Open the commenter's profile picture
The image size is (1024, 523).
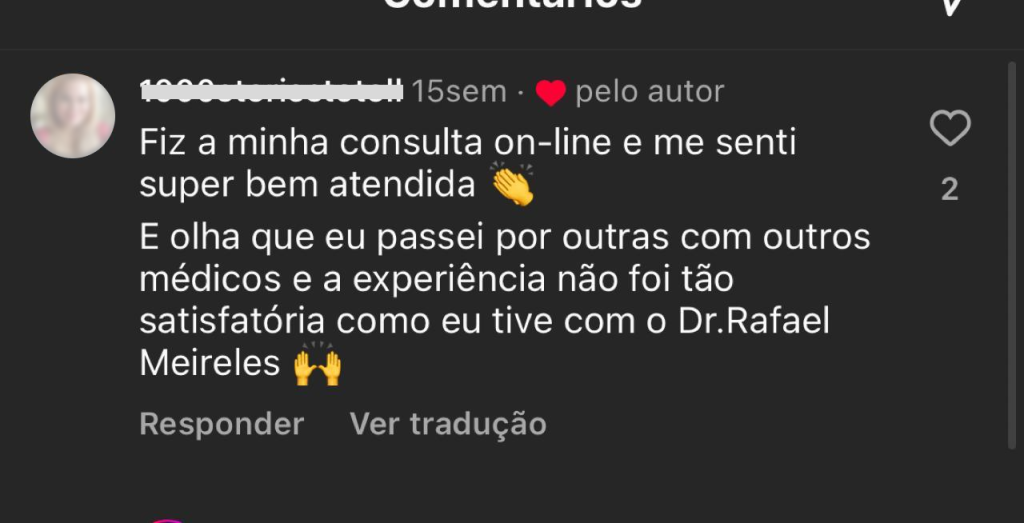click(x=73, y=116)
